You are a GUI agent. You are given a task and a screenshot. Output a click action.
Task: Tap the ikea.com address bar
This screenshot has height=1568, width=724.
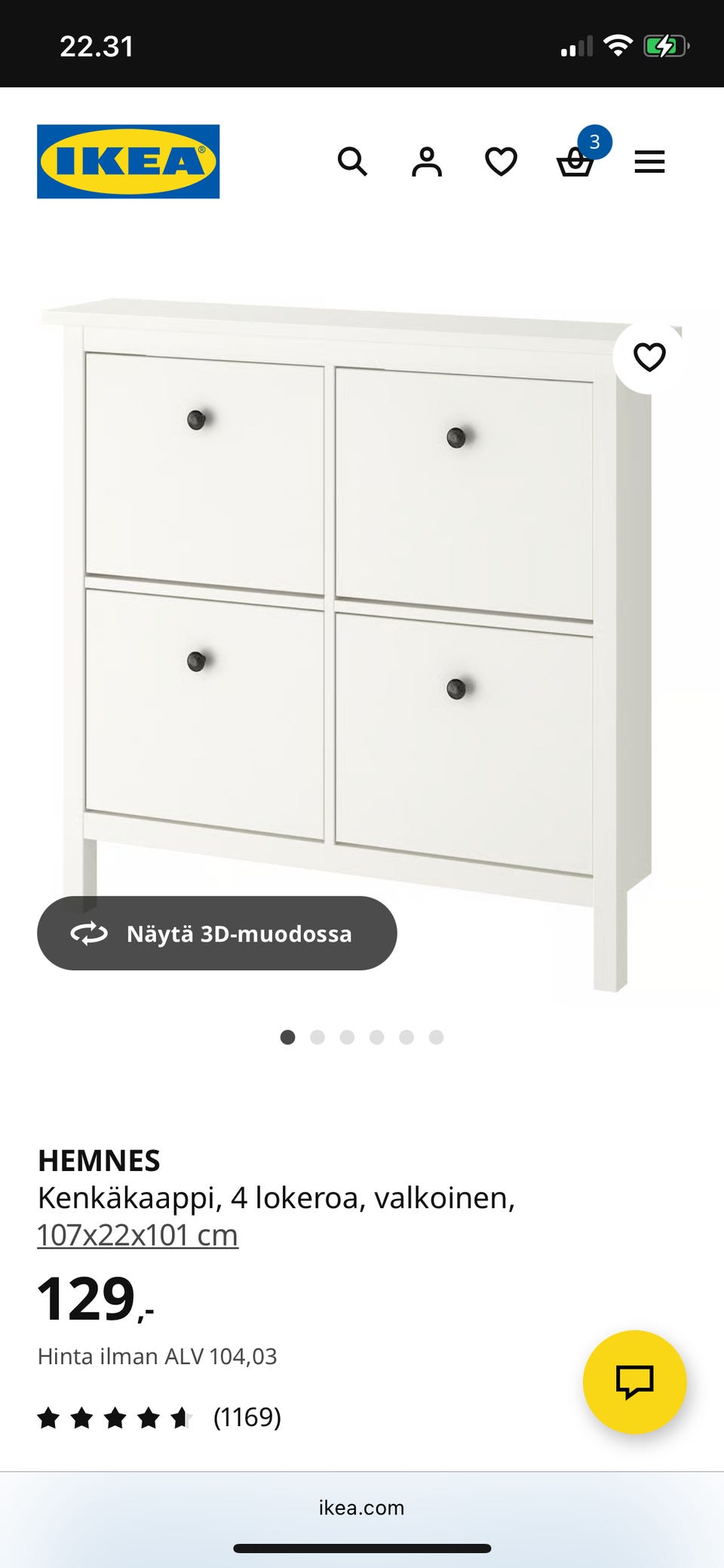[361, 1508]
